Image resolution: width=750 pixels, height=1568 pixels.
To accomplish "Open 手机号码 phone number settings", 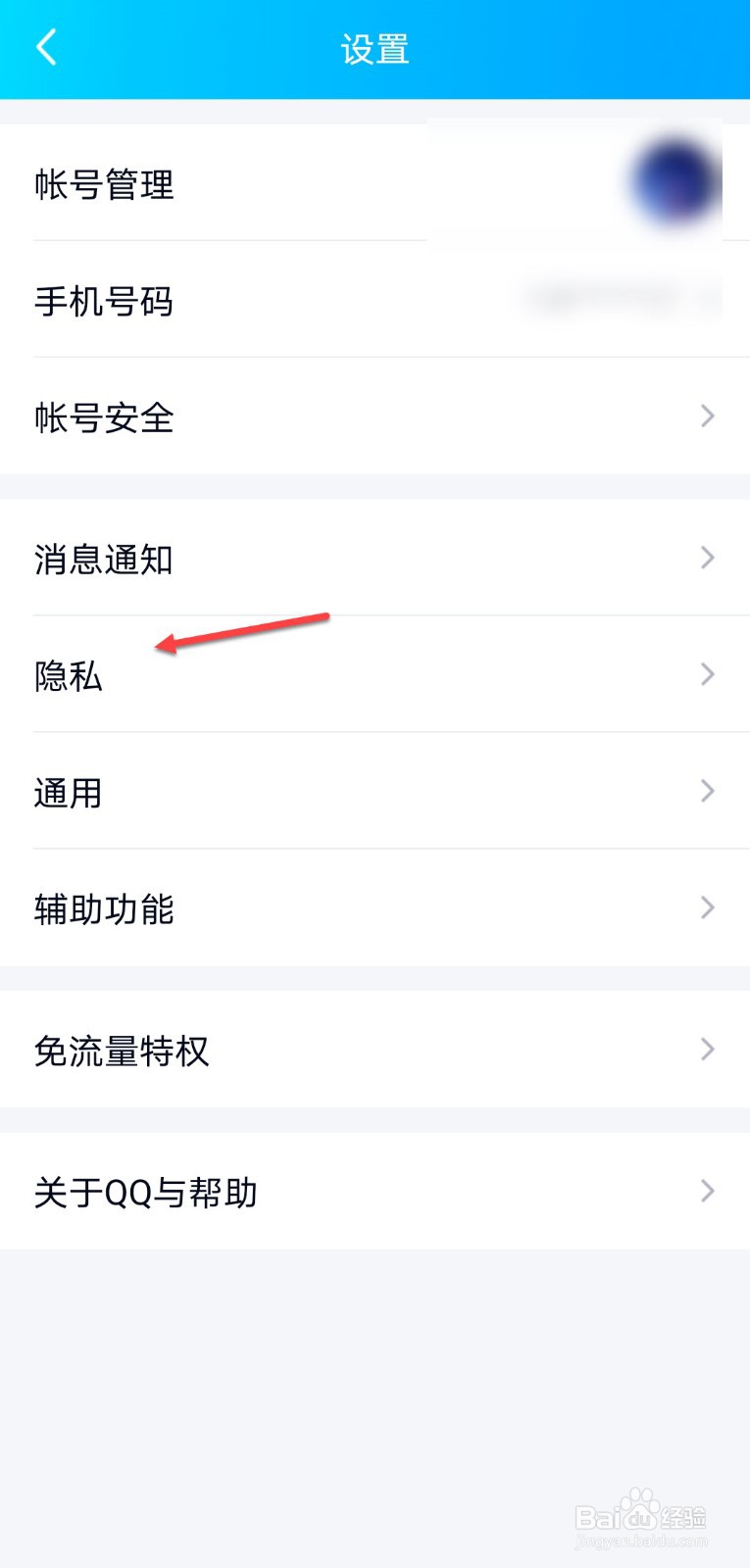I will click(x=103, y=302).
